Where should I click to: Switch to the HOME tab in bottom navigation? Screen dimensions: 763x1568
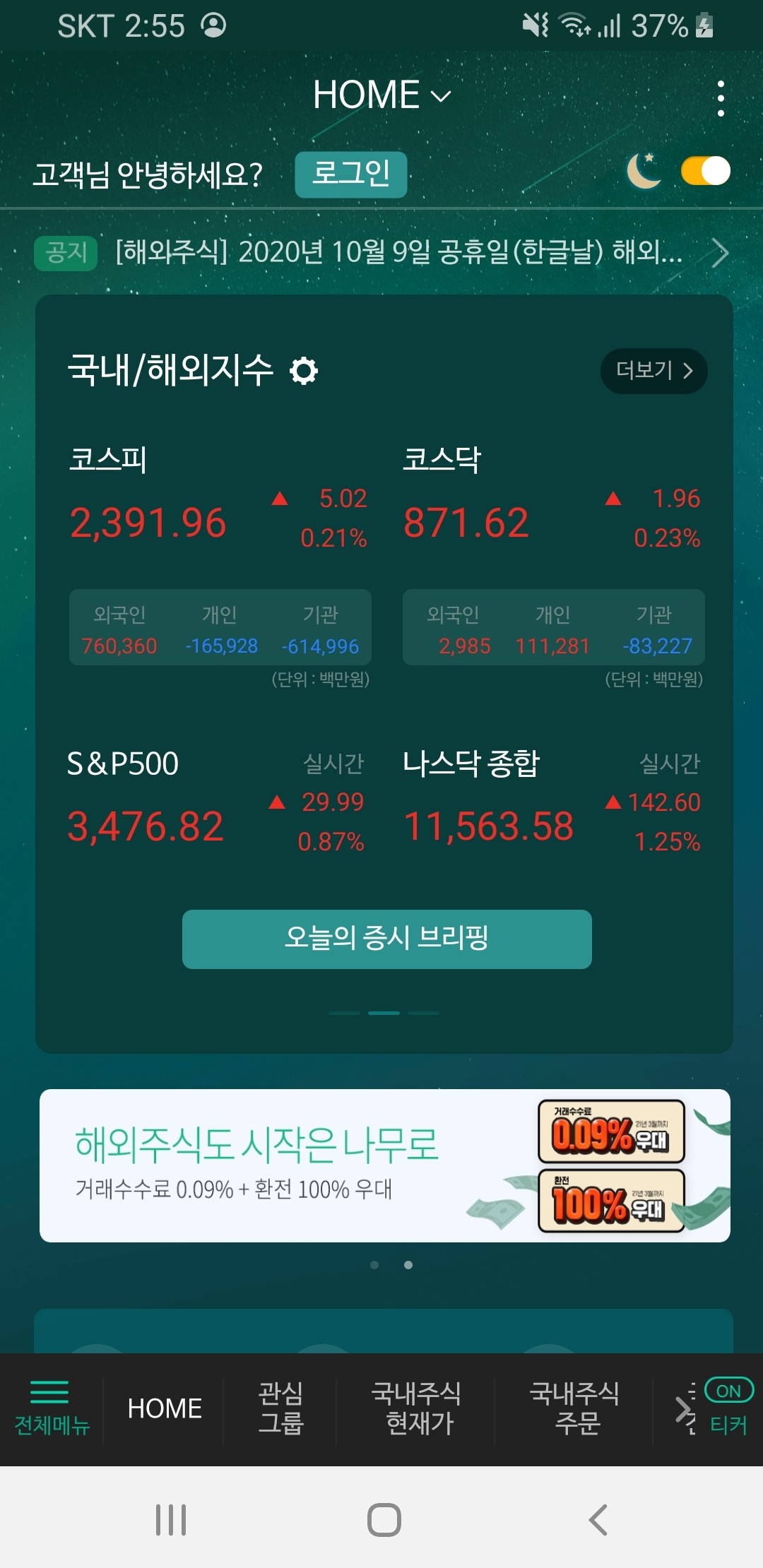click(163, 1409)
